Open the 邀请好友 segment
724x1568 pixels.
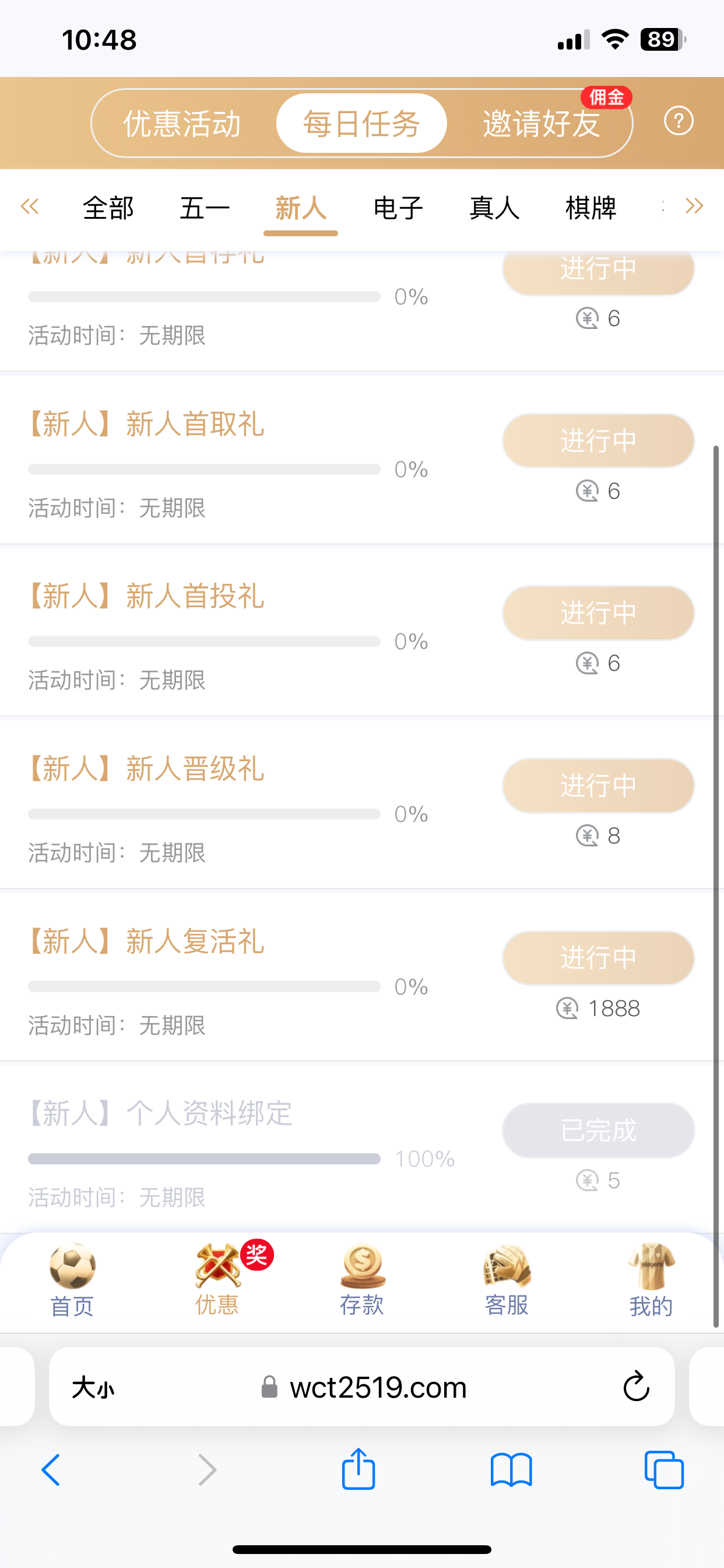pos(541,124)
